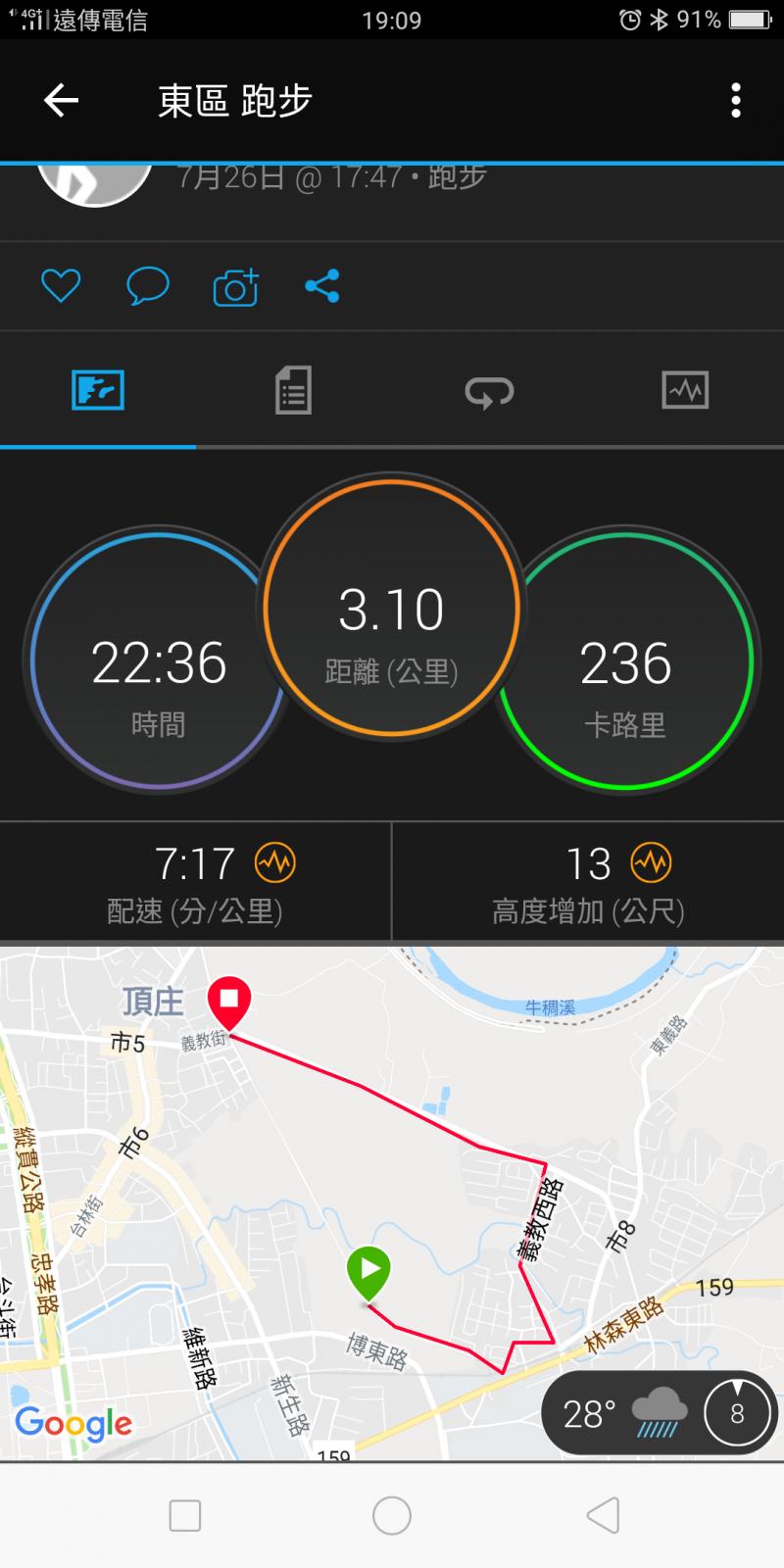Switch to the stats details tab

[x=293, y=390]
